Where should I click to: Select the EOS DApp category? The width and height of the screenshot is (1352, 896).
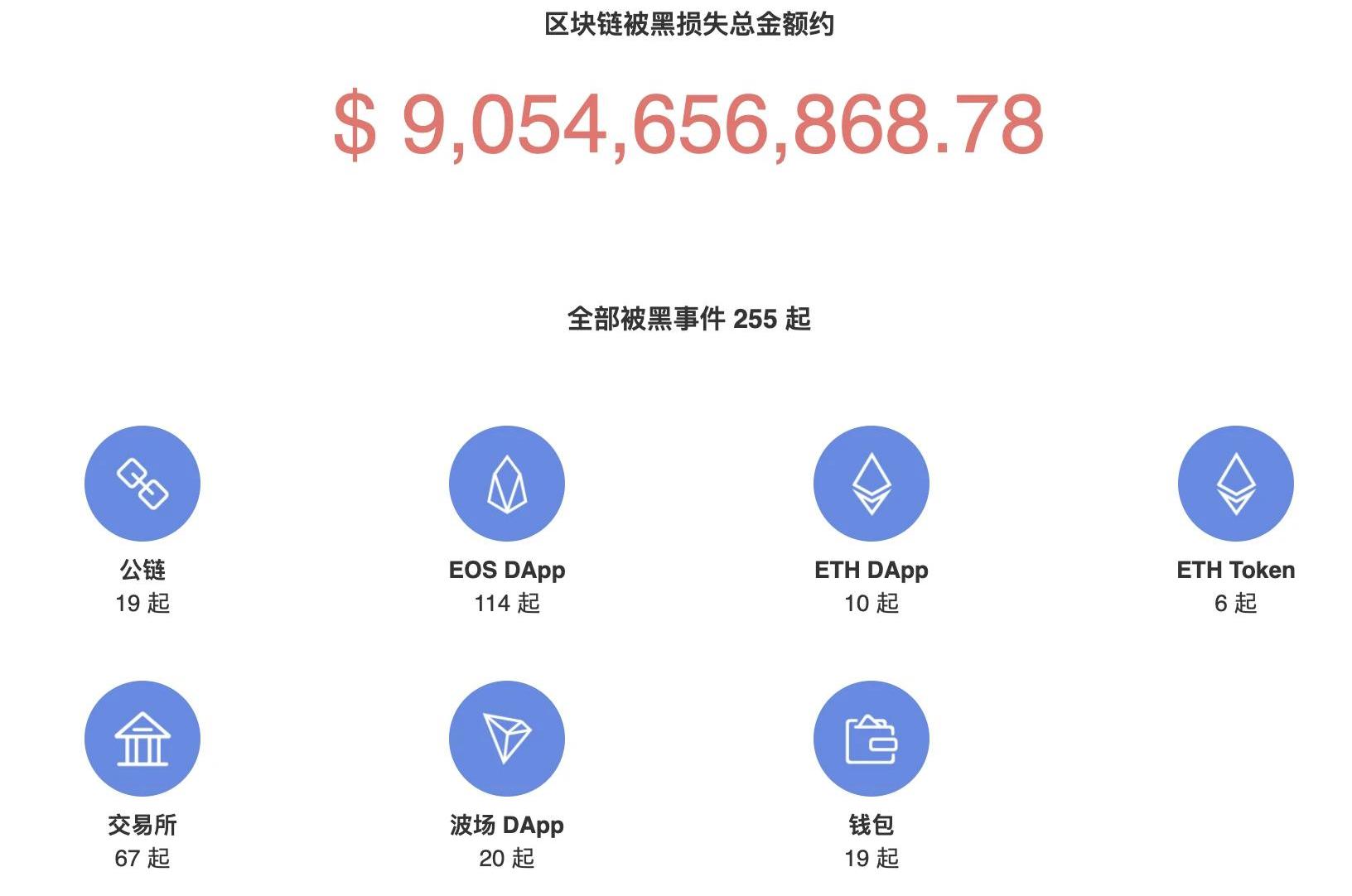pos(507,484)
